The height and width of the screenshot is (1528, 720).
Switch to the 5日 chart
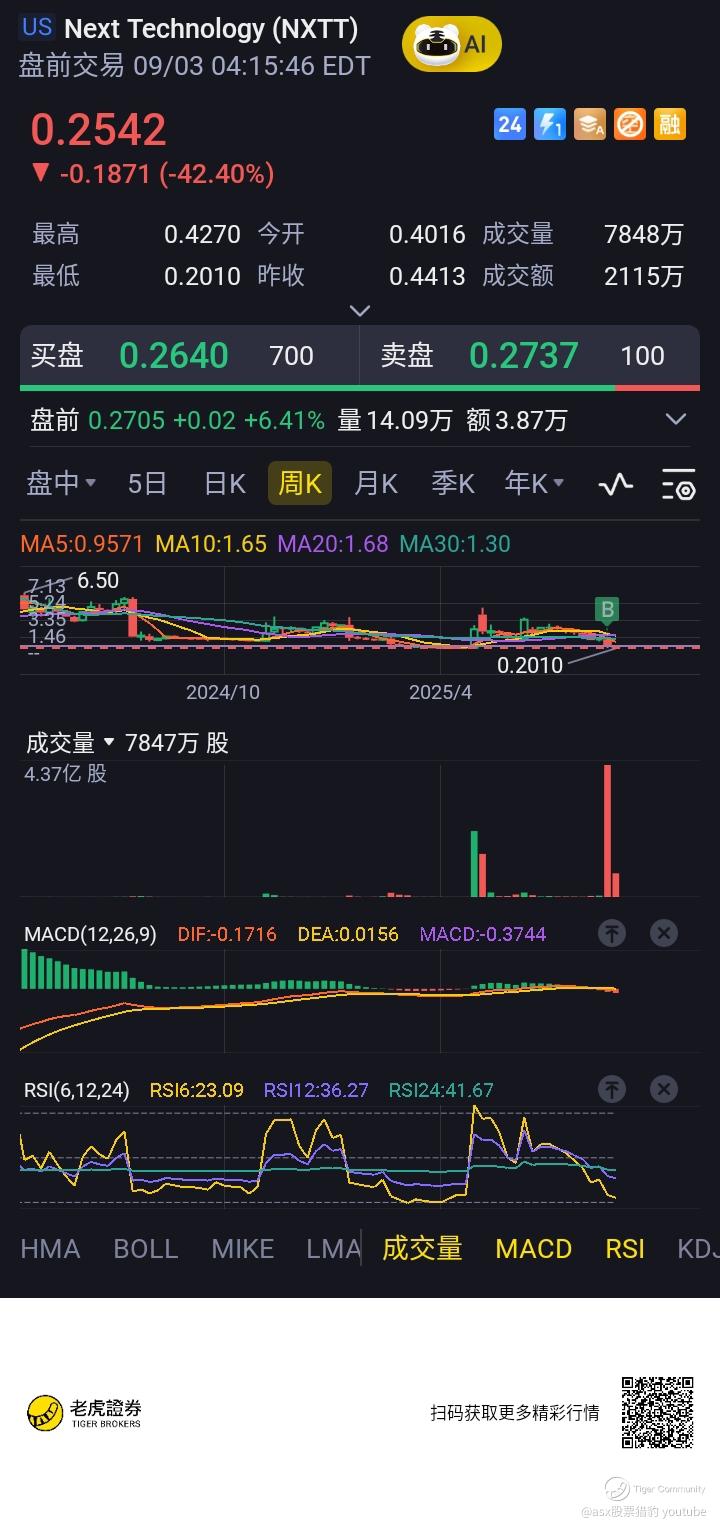pyautogui.click(x=147, y=484)
